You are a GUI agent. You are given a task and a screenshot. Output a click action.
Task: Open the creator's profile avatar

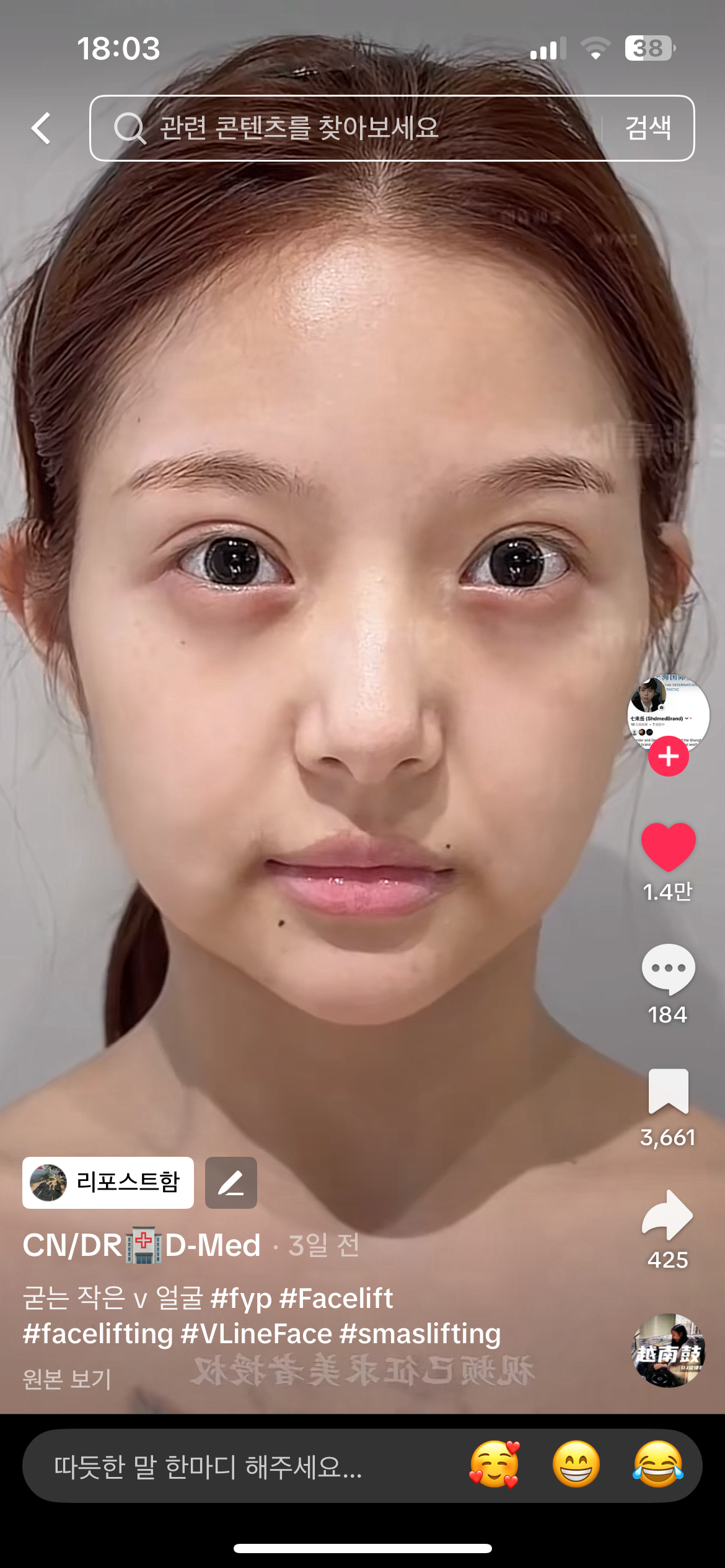[x=668, y=713]
